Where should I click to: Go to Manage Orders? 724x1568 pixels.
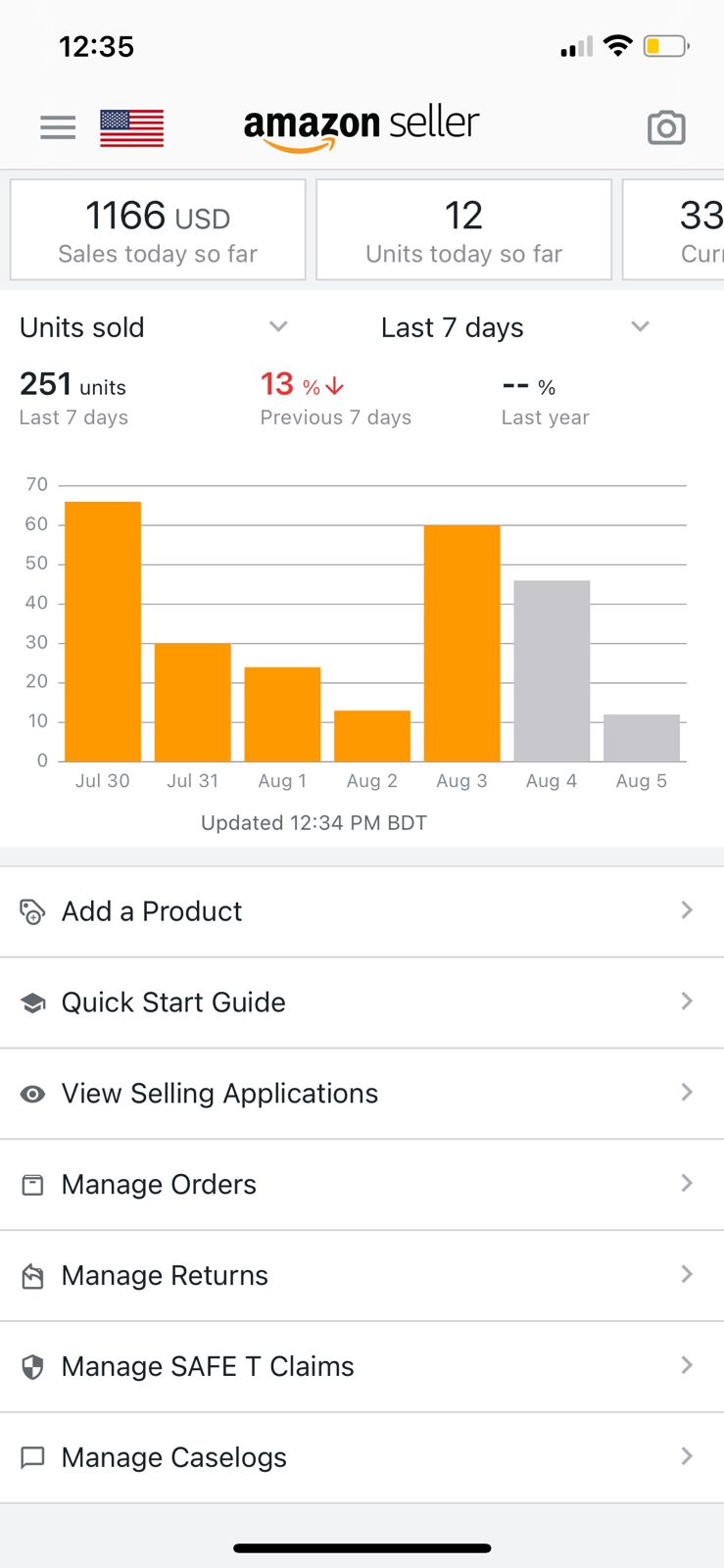click(x=362, y=1185)
